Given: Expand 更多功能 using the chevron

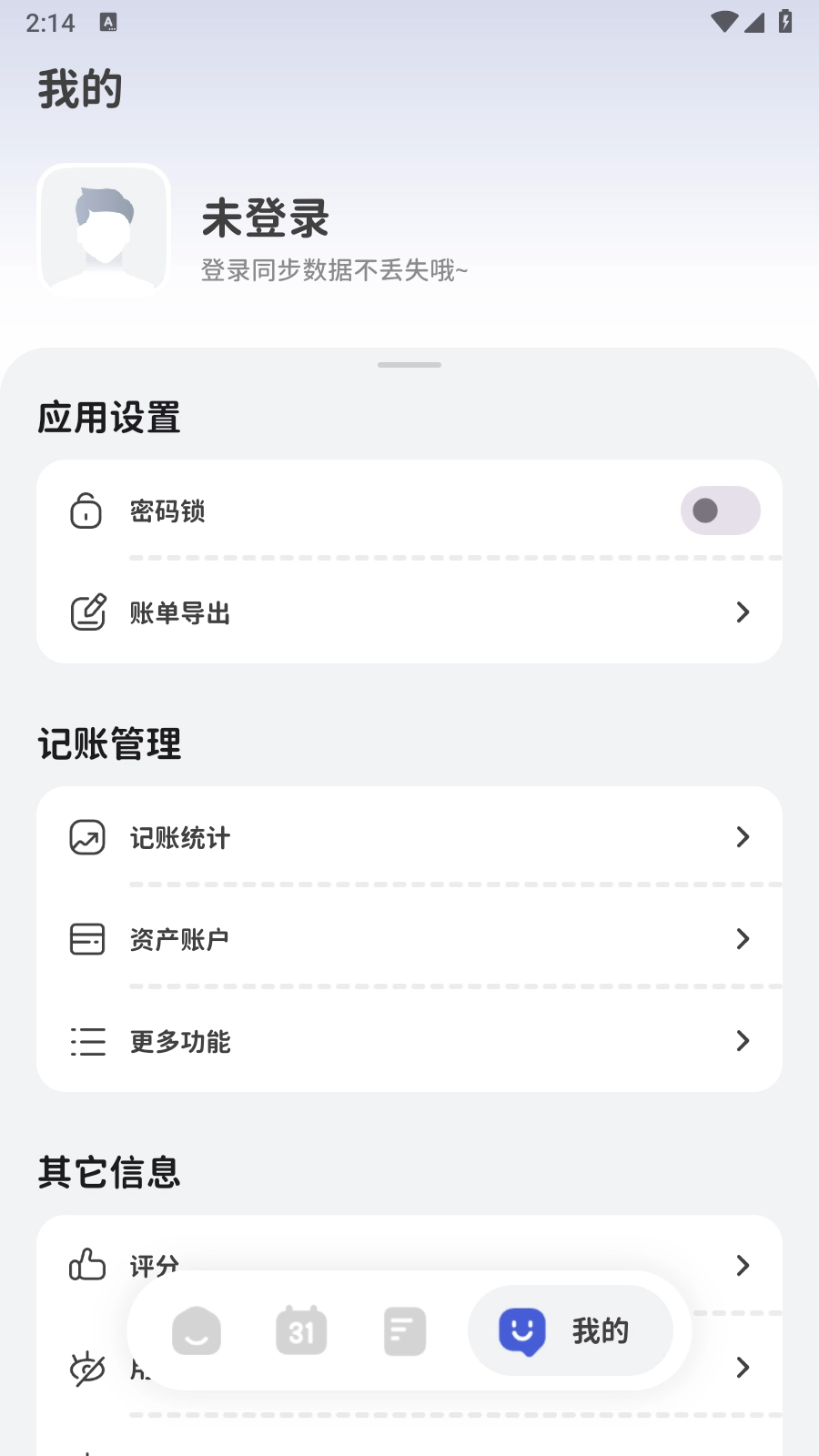Looking at the screenshot, I should point(743,1041).
